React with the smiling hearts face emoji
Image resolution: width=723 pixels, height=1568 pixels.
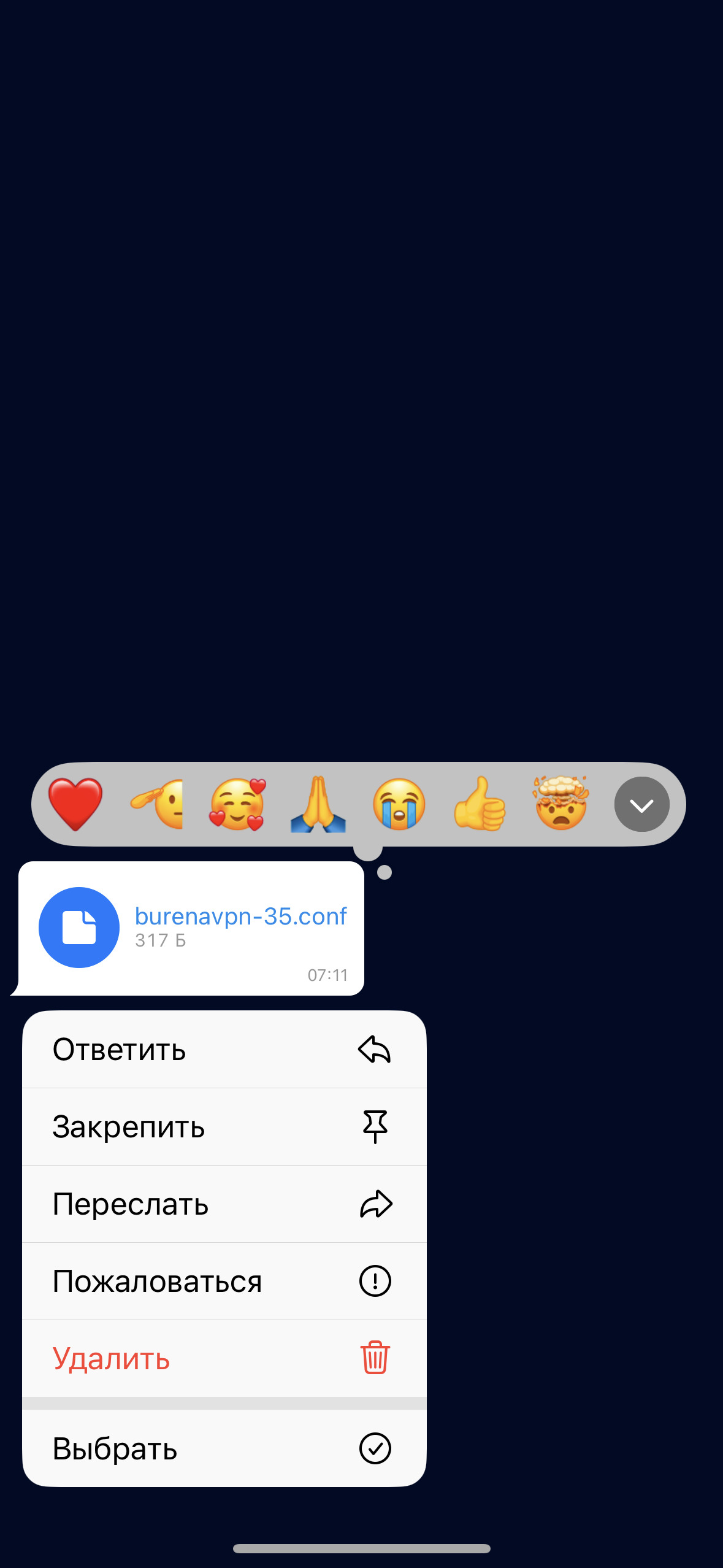click(x=238, y=804)
